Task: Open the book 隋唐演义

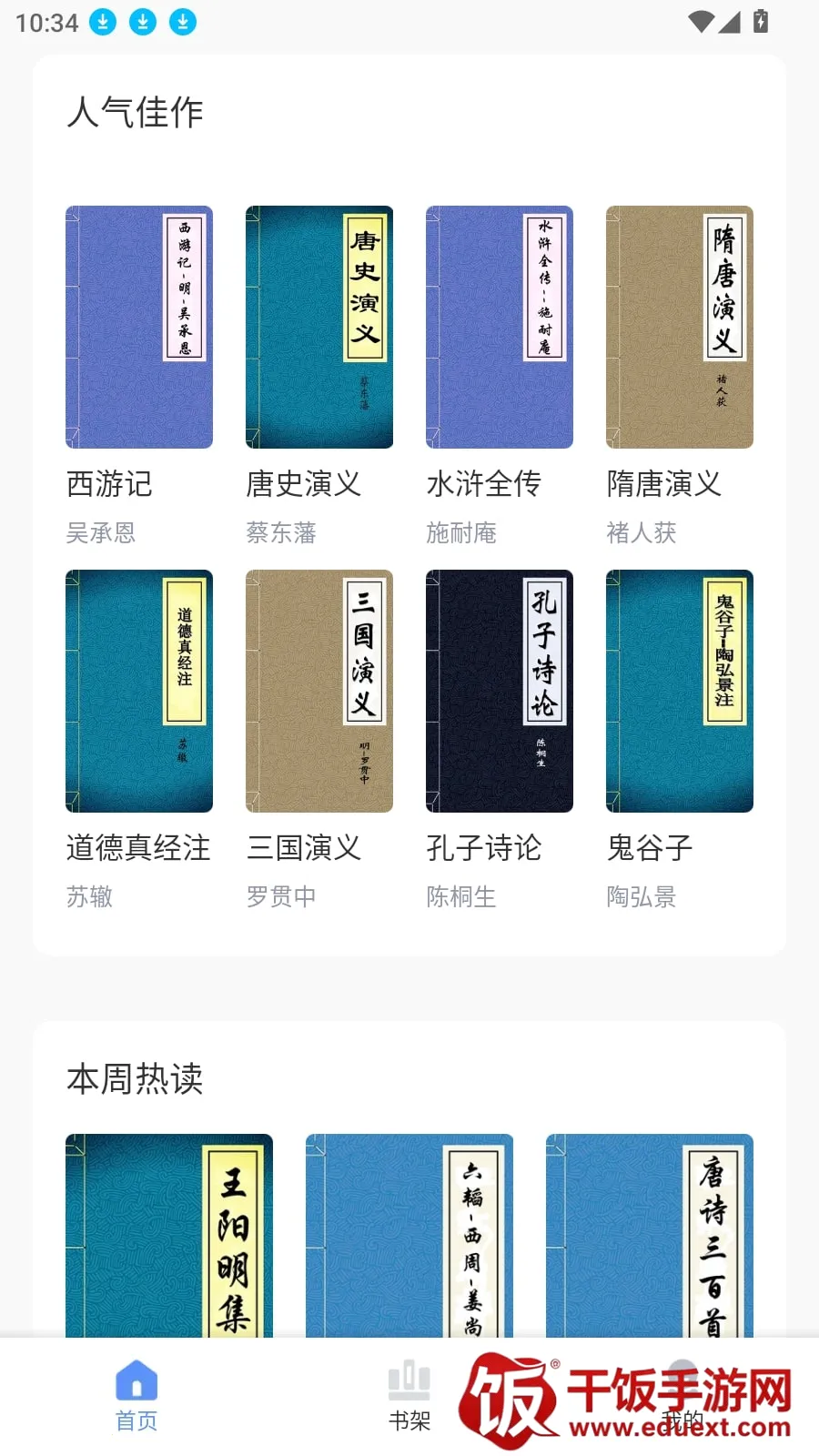Action: [680, 328]
